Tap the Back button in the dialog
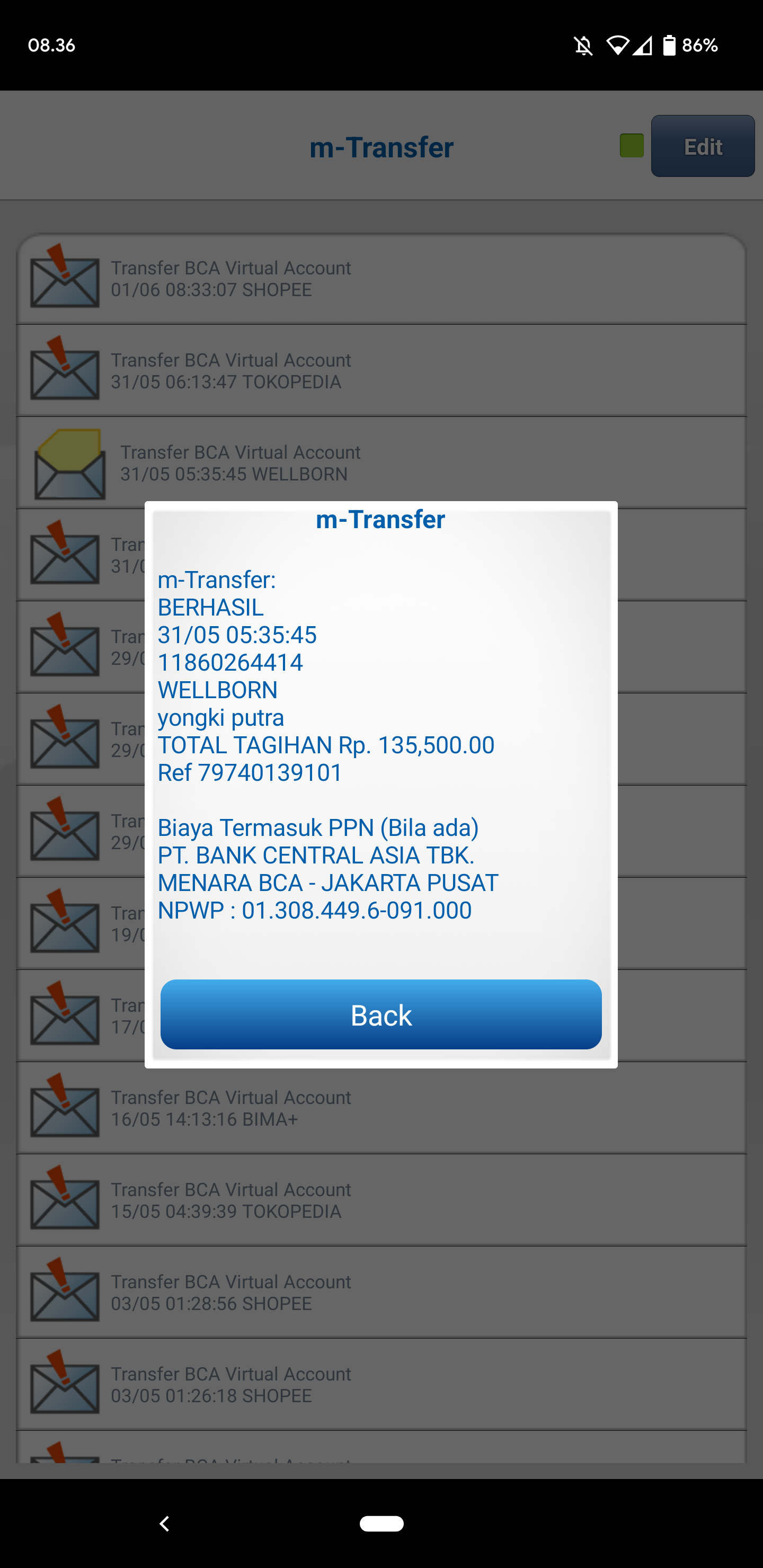Viewport: 763px width, 1568px height. [x=380, y=1014]
